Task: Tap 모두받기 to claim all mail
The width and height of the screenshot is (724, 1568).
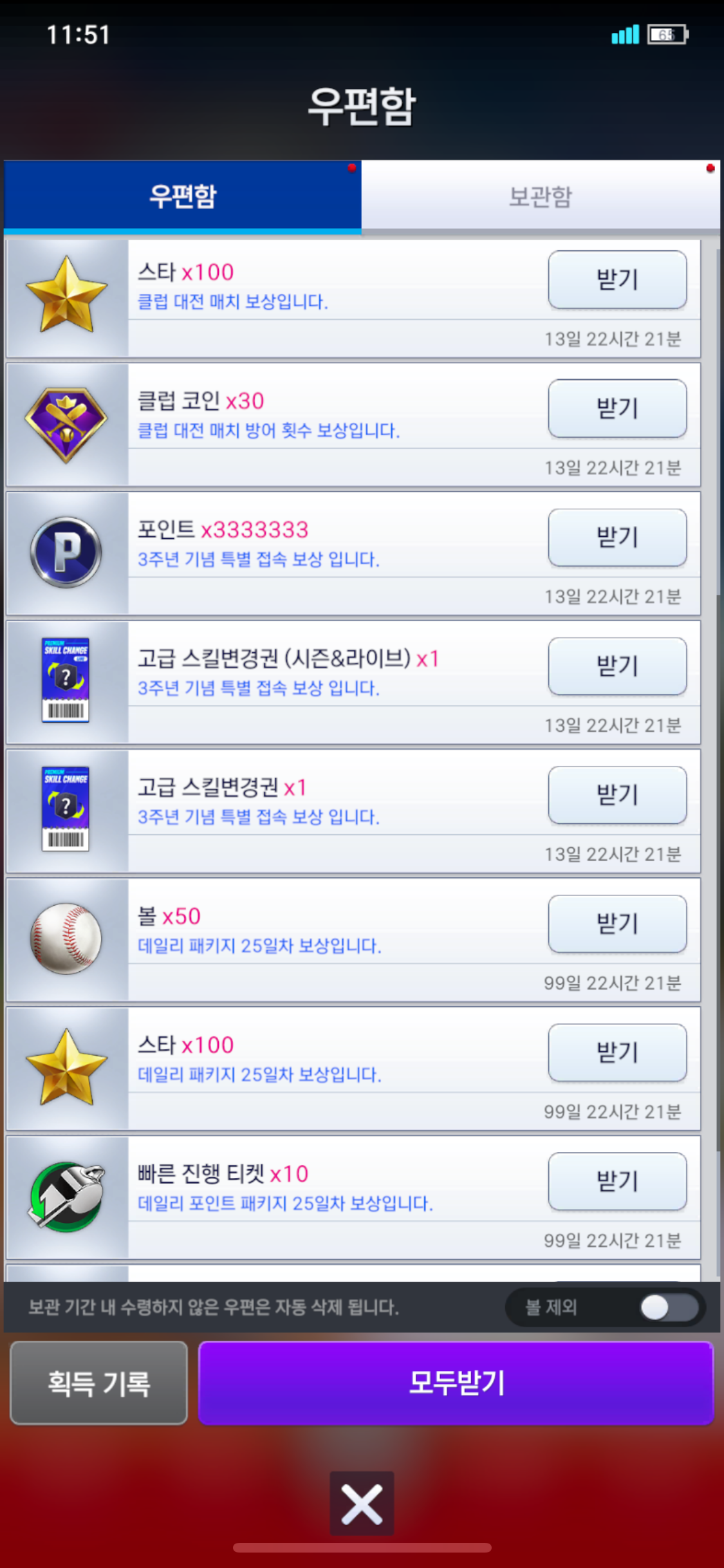Action: pos(456,1383)
